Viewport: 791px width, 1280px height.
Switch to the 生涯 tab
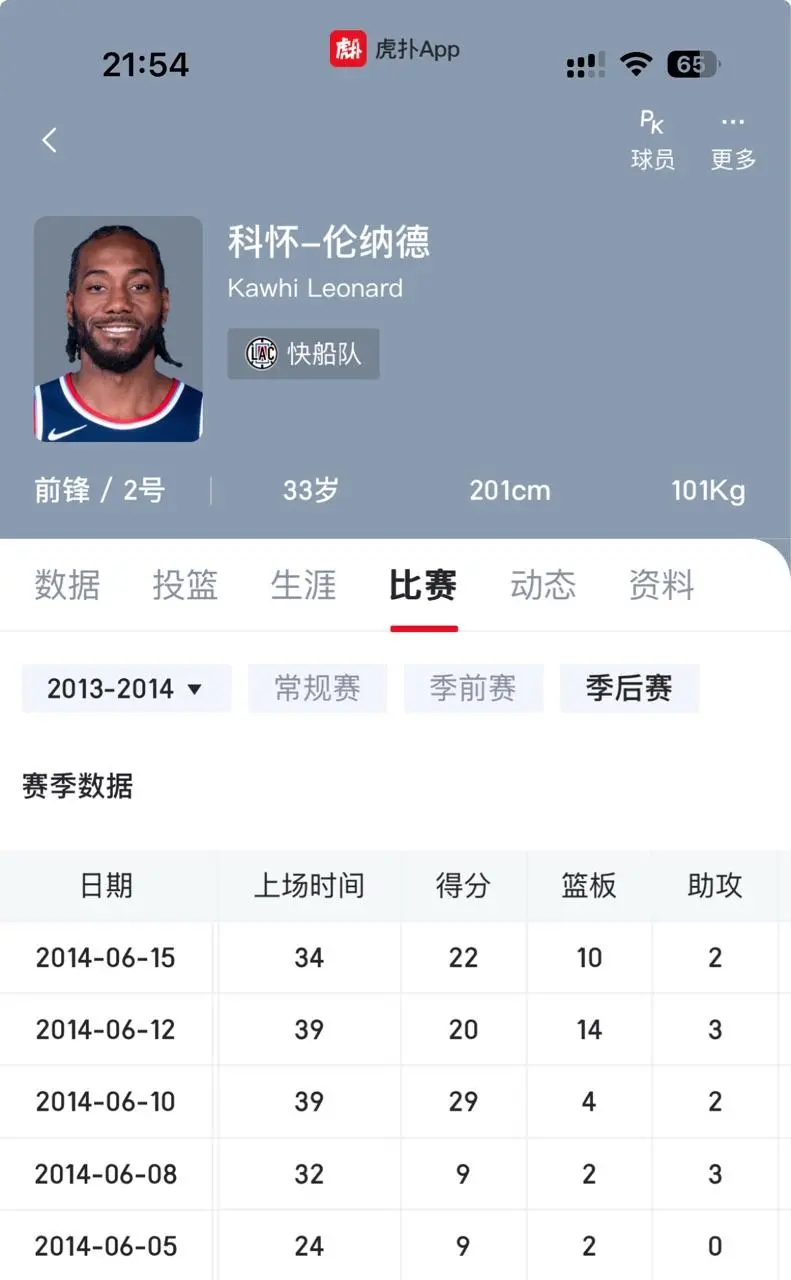(x=304, y=585)
